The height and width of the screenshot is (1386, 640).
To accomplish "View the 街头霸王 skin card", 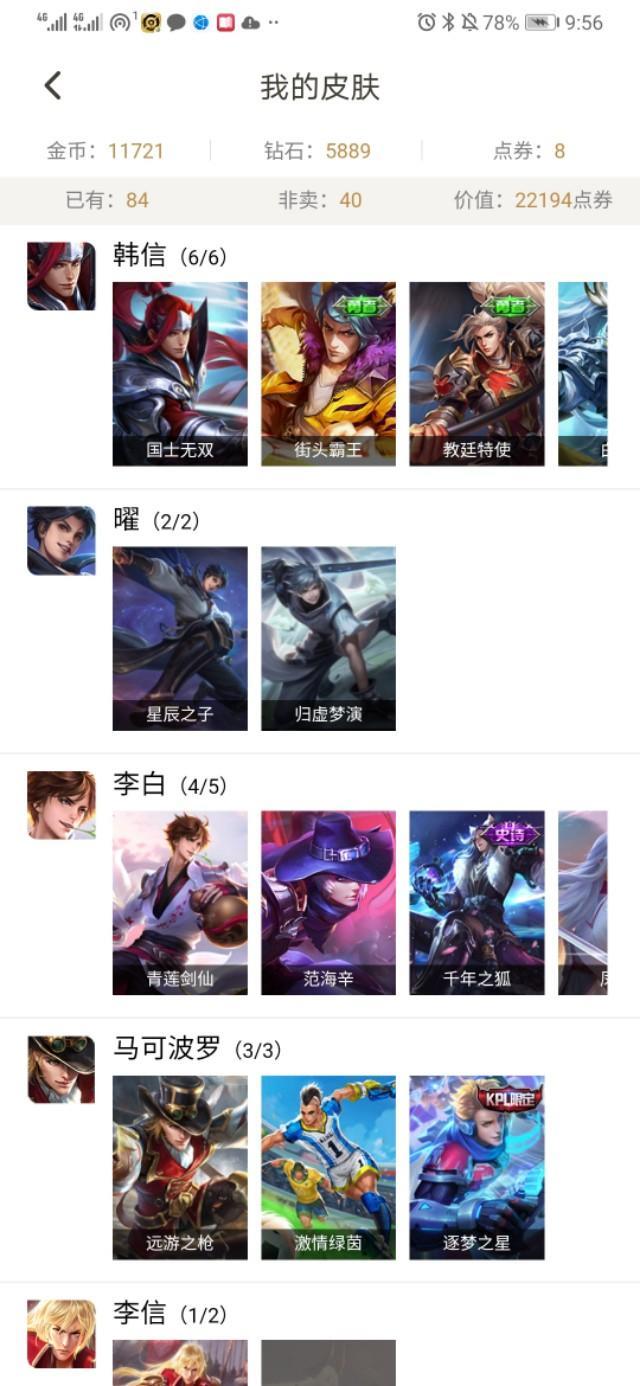I will [x=328, y=373].
